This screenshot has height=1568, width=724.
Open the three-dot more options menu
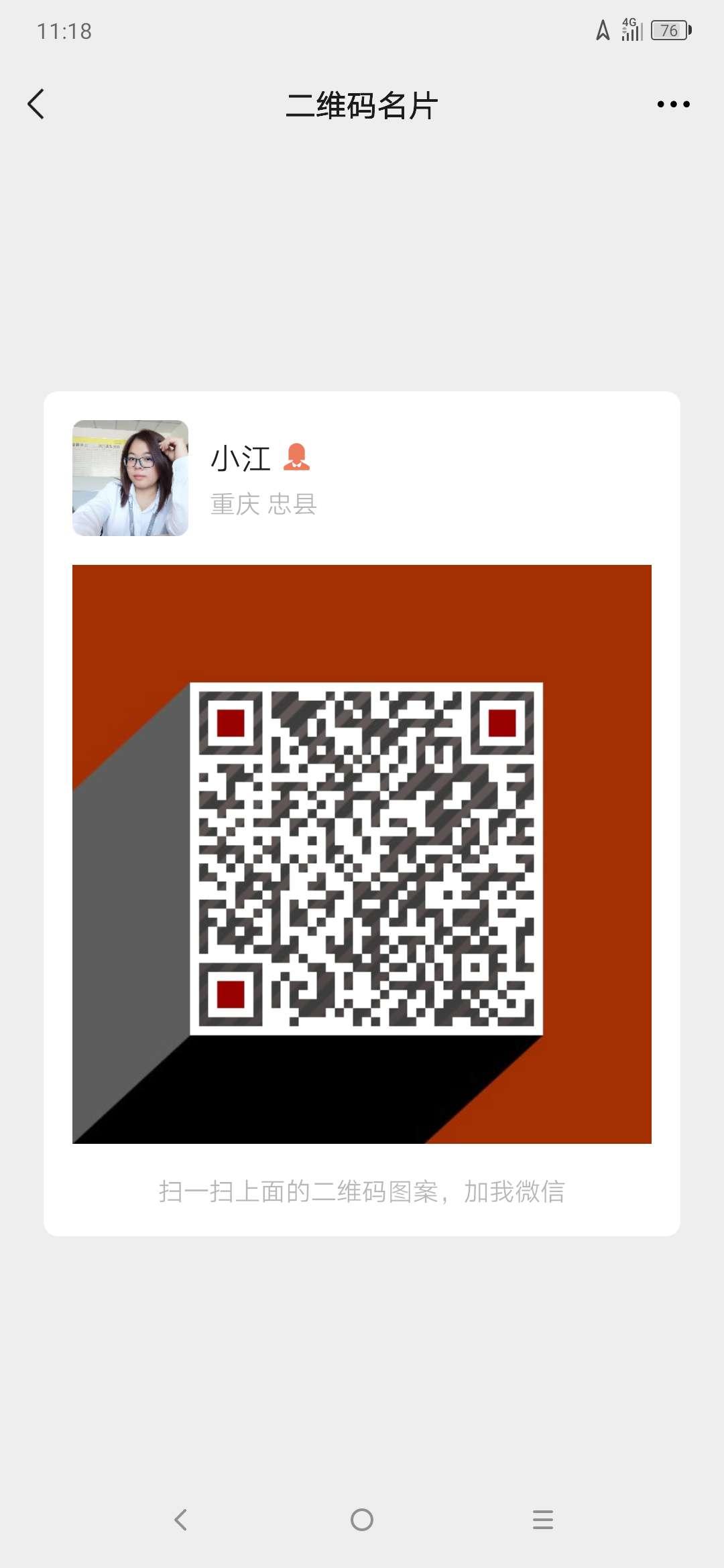(x=673, y=105)
